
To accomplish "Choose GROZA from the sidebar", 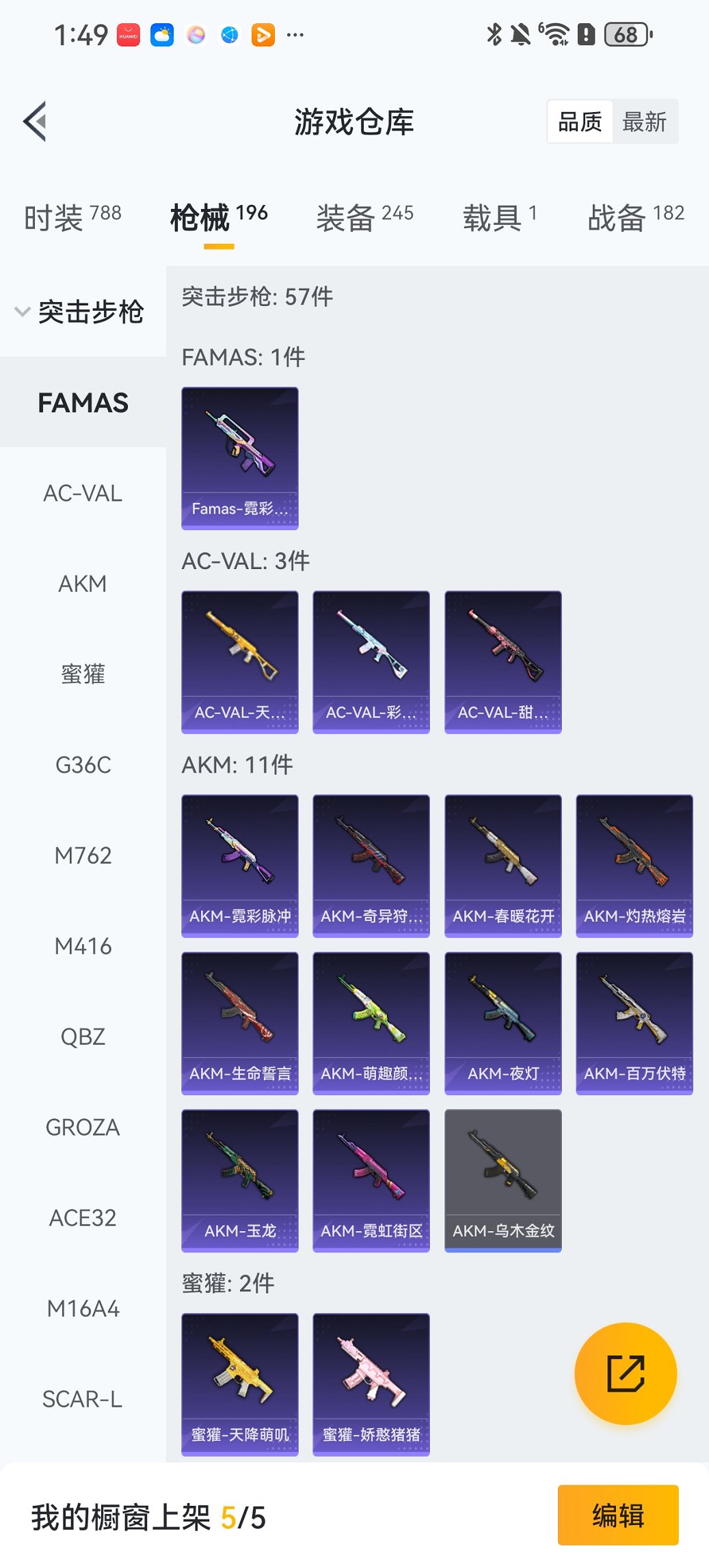I will pyautogui.click(x=83, y=1127).
